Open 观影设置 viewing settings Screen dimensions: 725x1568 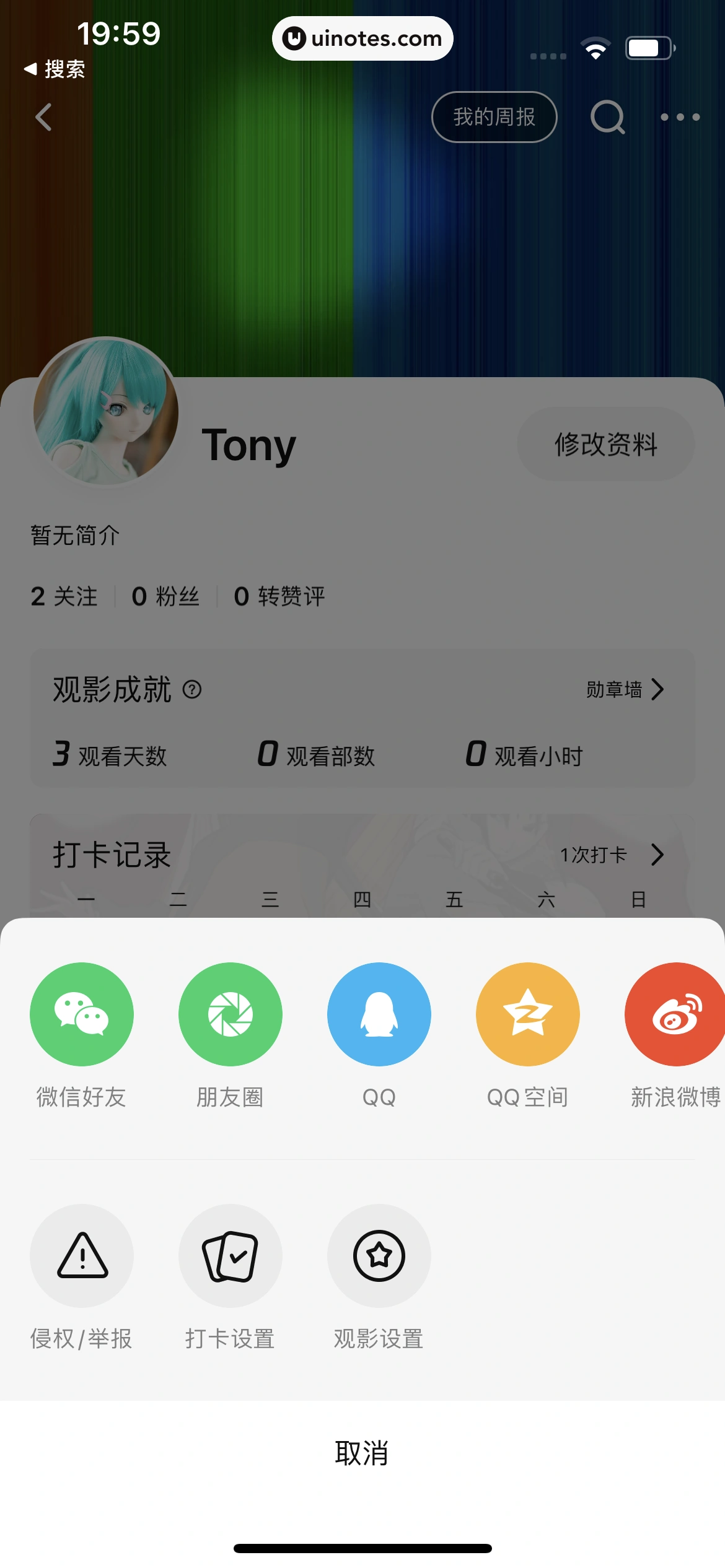(x=379, y=1257)
